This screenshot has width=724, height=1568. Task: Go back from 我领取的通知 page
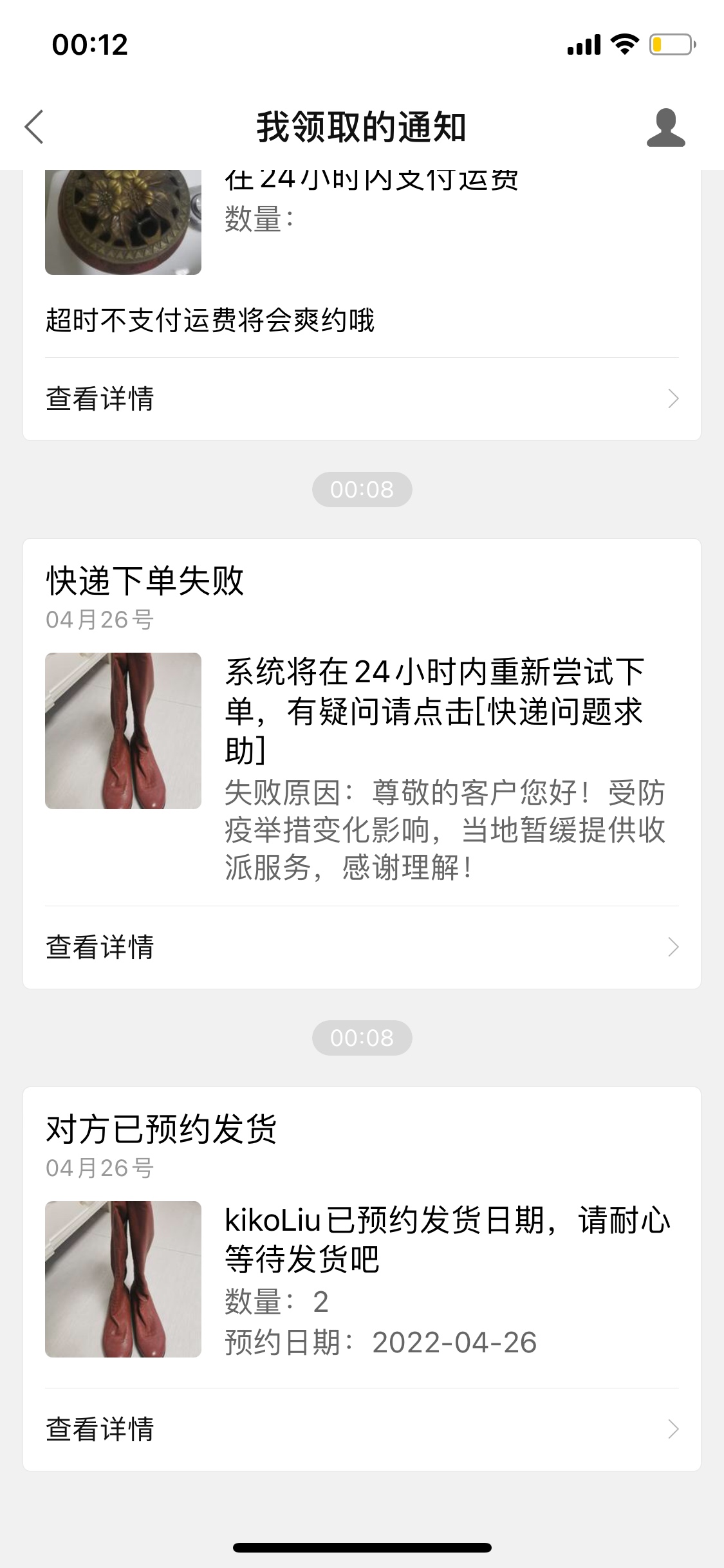(x=35, y=127)
